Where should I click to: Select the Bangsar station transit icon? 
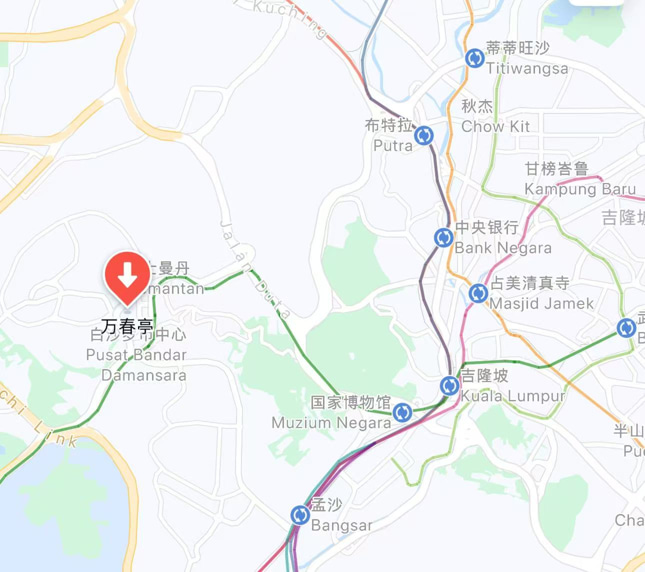tap(300, 515)
